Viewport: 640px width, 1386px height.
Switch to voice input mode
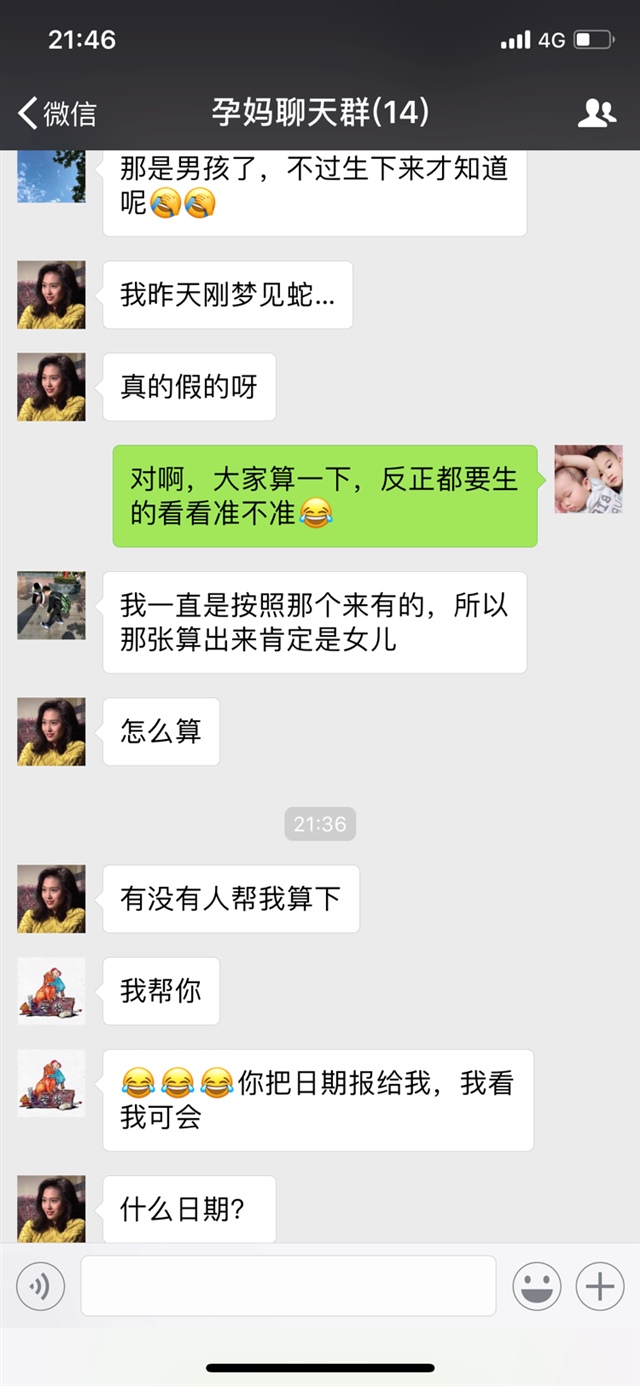[x=41, y=1286]
